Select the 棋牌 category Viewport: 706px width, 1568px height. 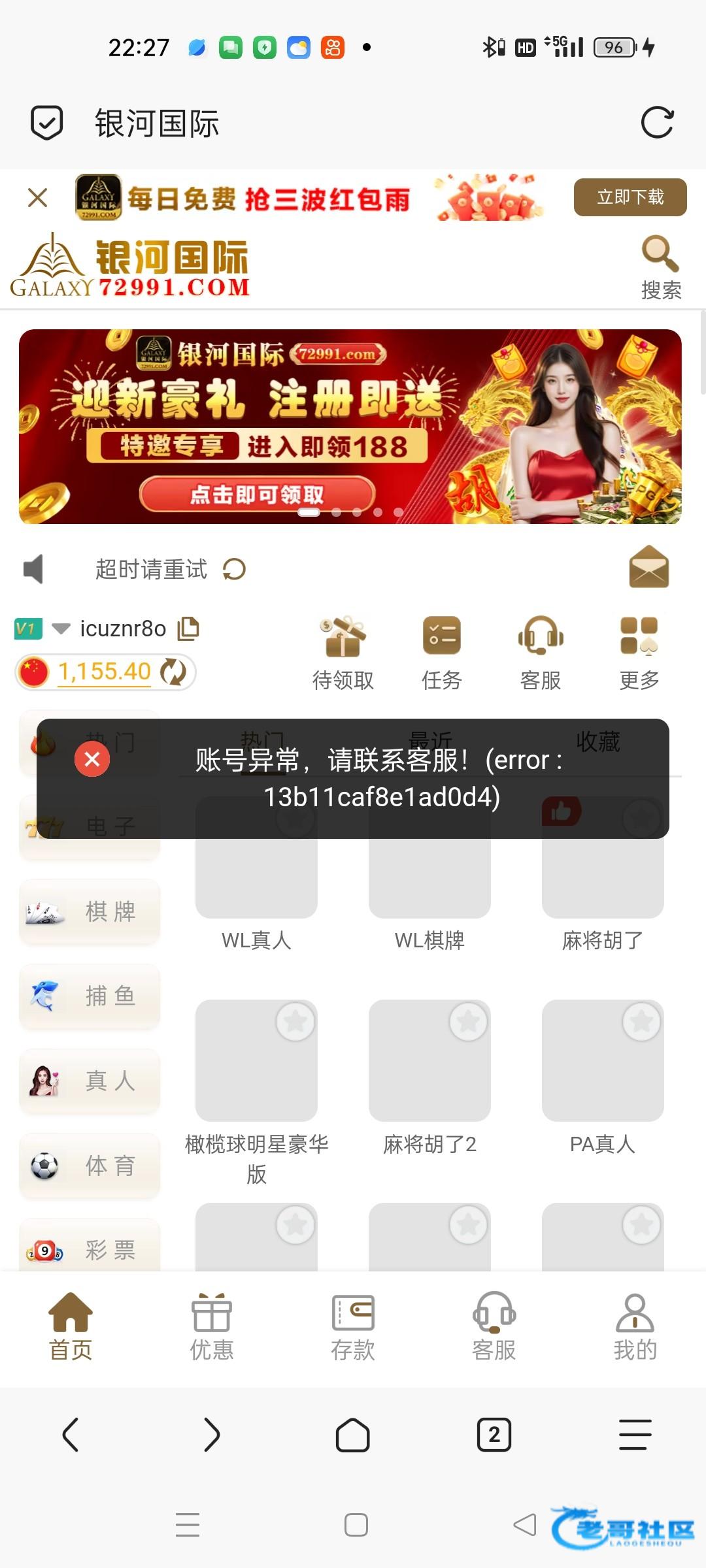click(90, 911)
